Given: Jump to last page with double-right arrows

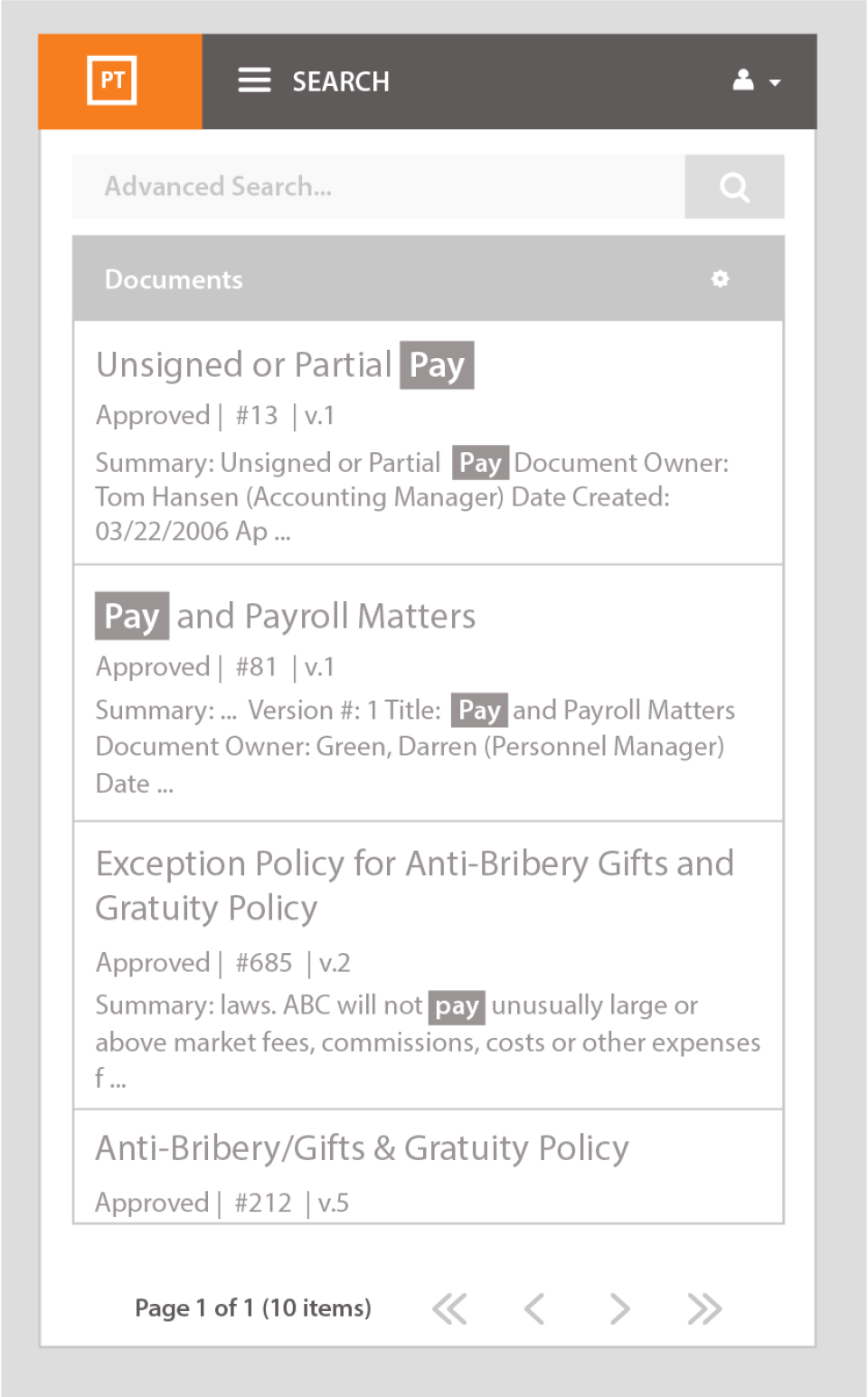Looking at the screenshot, I should pyautogui.click(x=704, y=1308).
